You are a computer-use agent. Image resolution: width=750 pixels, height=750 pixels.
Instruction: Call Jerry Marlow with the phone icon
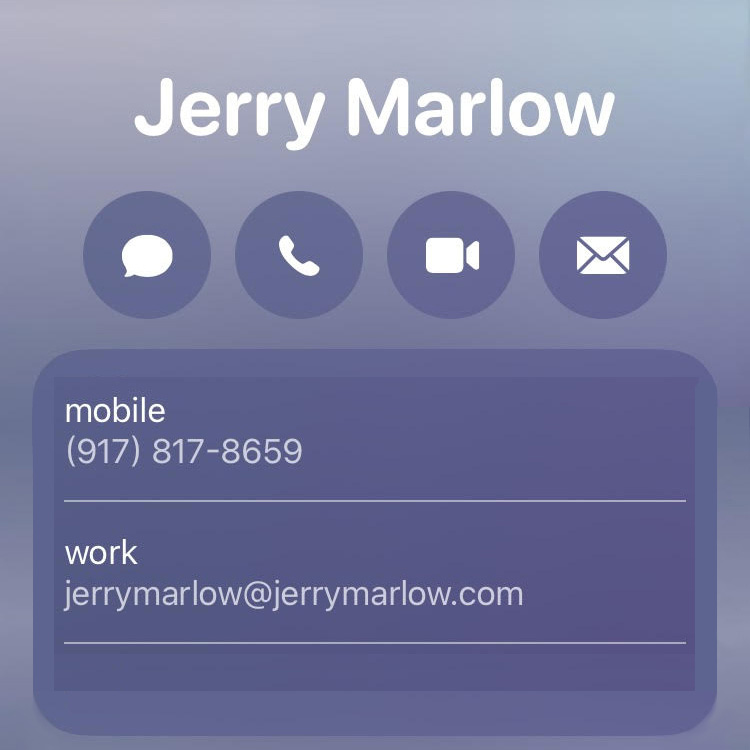click(299, 255)
